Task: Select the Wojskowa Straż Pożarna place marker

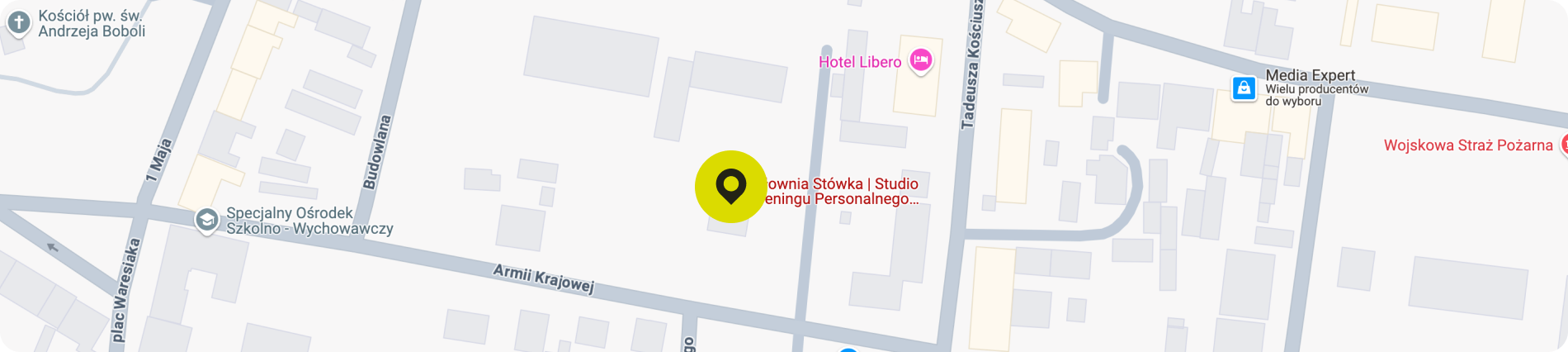Action: (1563, 145)
